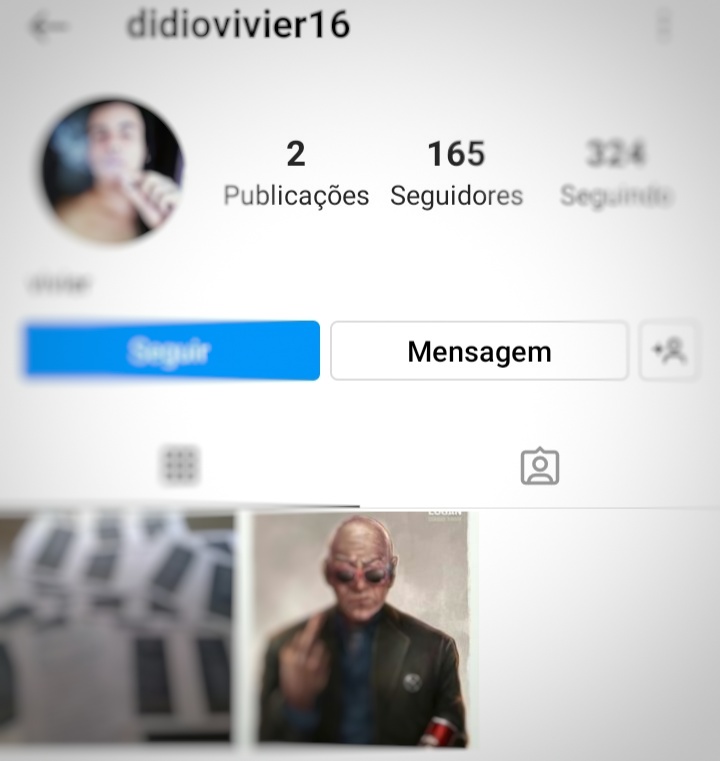Switch to the posts grid tab
720x761 pixels.
coord(180,465)
